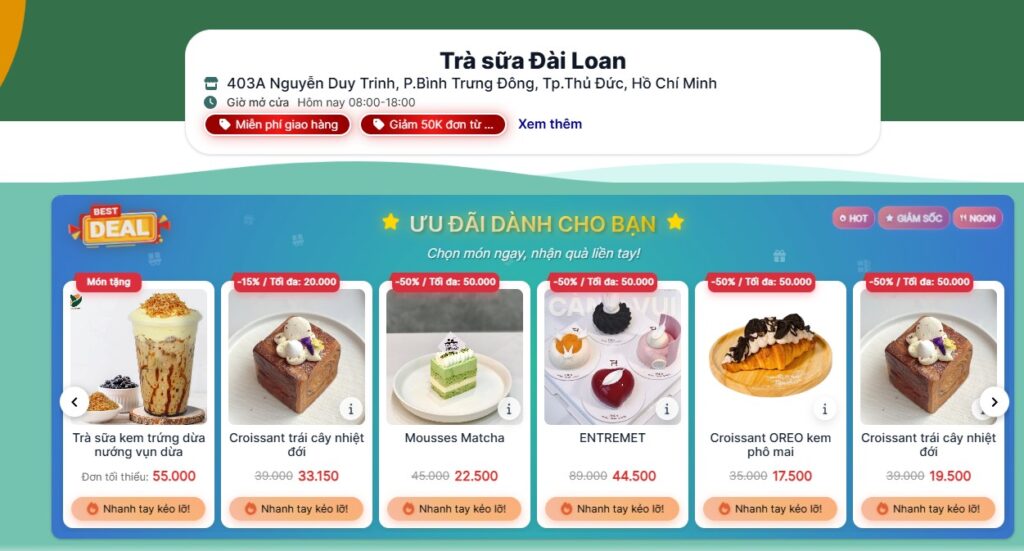Show previous deals with left arrow
Viewport: 1024px width, 551px height.
coord(74,402)
